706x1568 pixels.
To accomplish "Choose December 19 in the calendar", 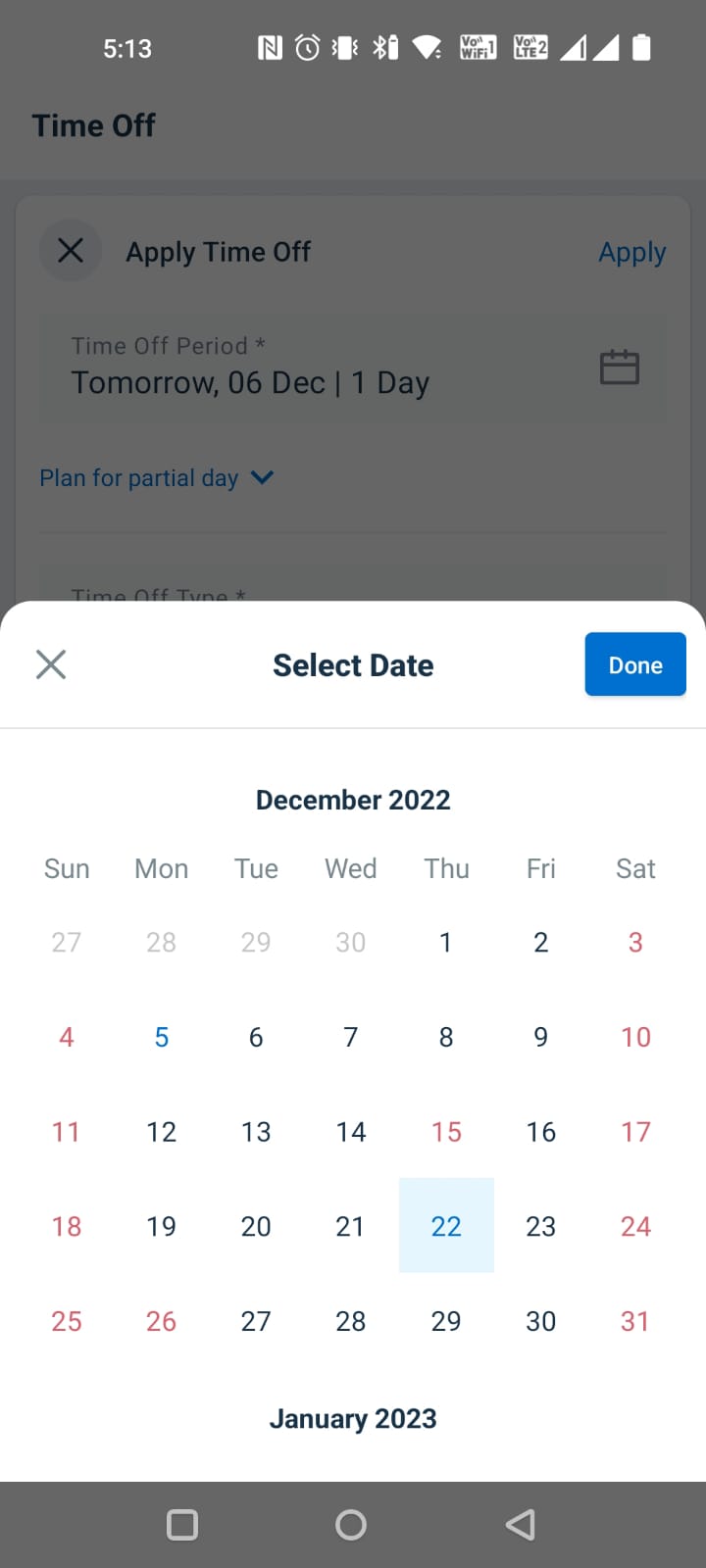I will point(162,1226).
